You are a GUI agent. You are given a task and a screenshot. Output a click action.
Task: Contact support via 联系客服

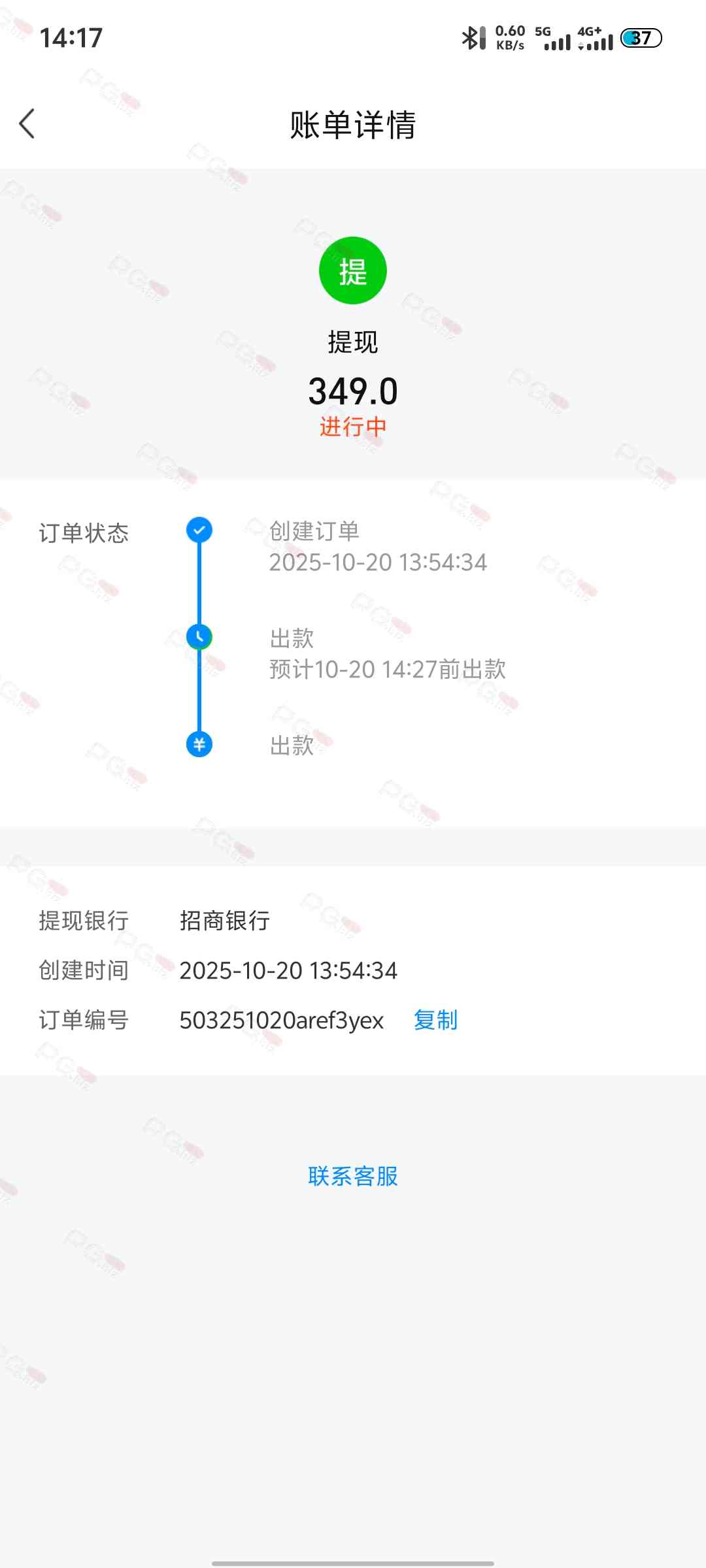[x=353, y=1176]
